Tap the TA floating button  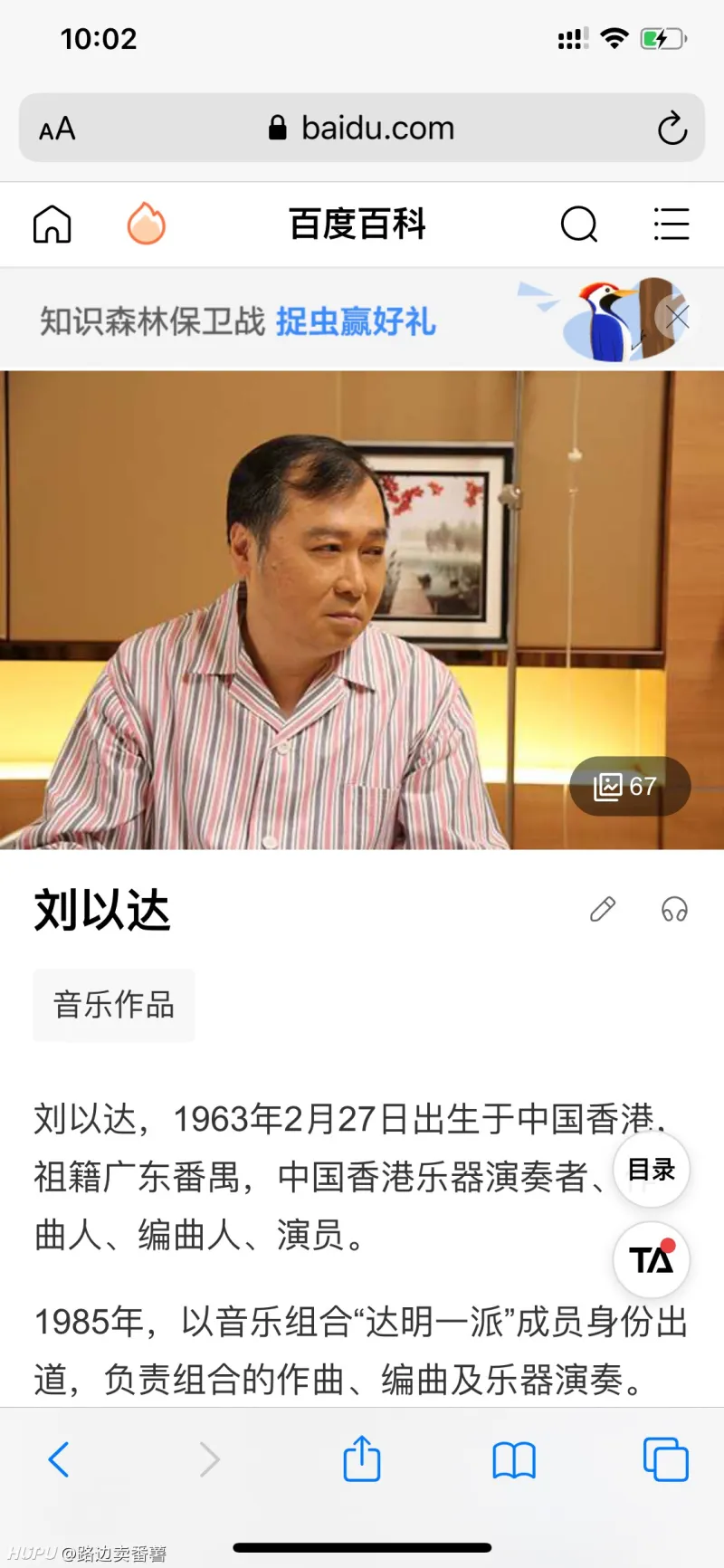(652, 1259)
